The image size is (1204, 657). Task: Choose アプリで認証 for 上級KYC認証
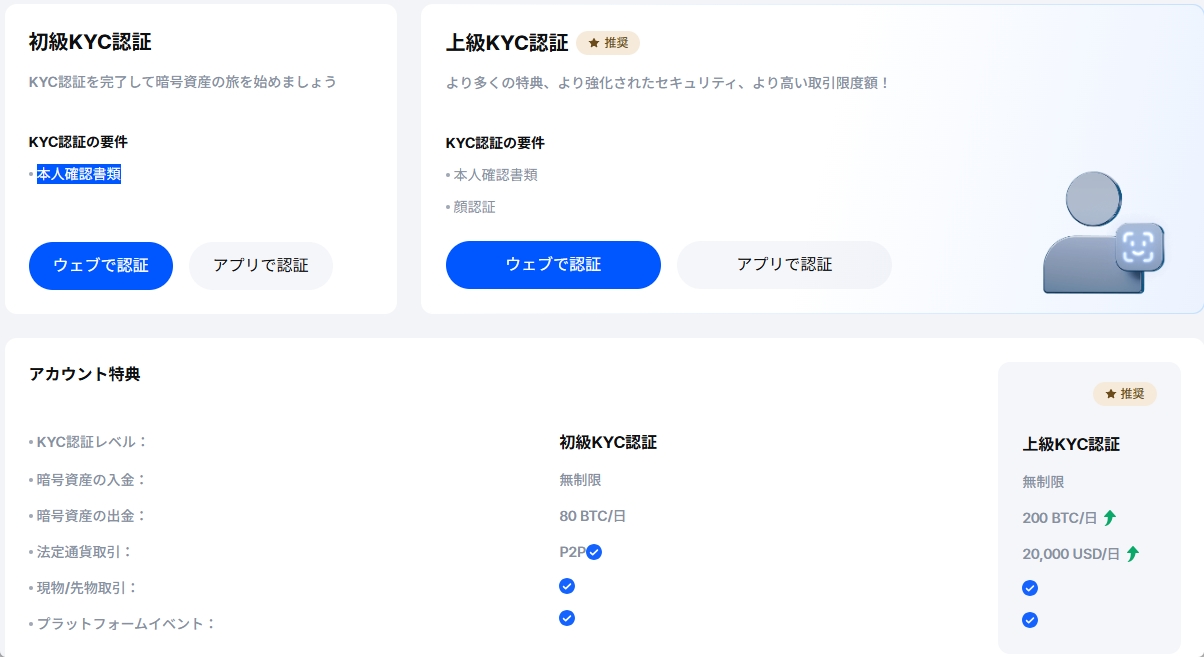[784, 265]
